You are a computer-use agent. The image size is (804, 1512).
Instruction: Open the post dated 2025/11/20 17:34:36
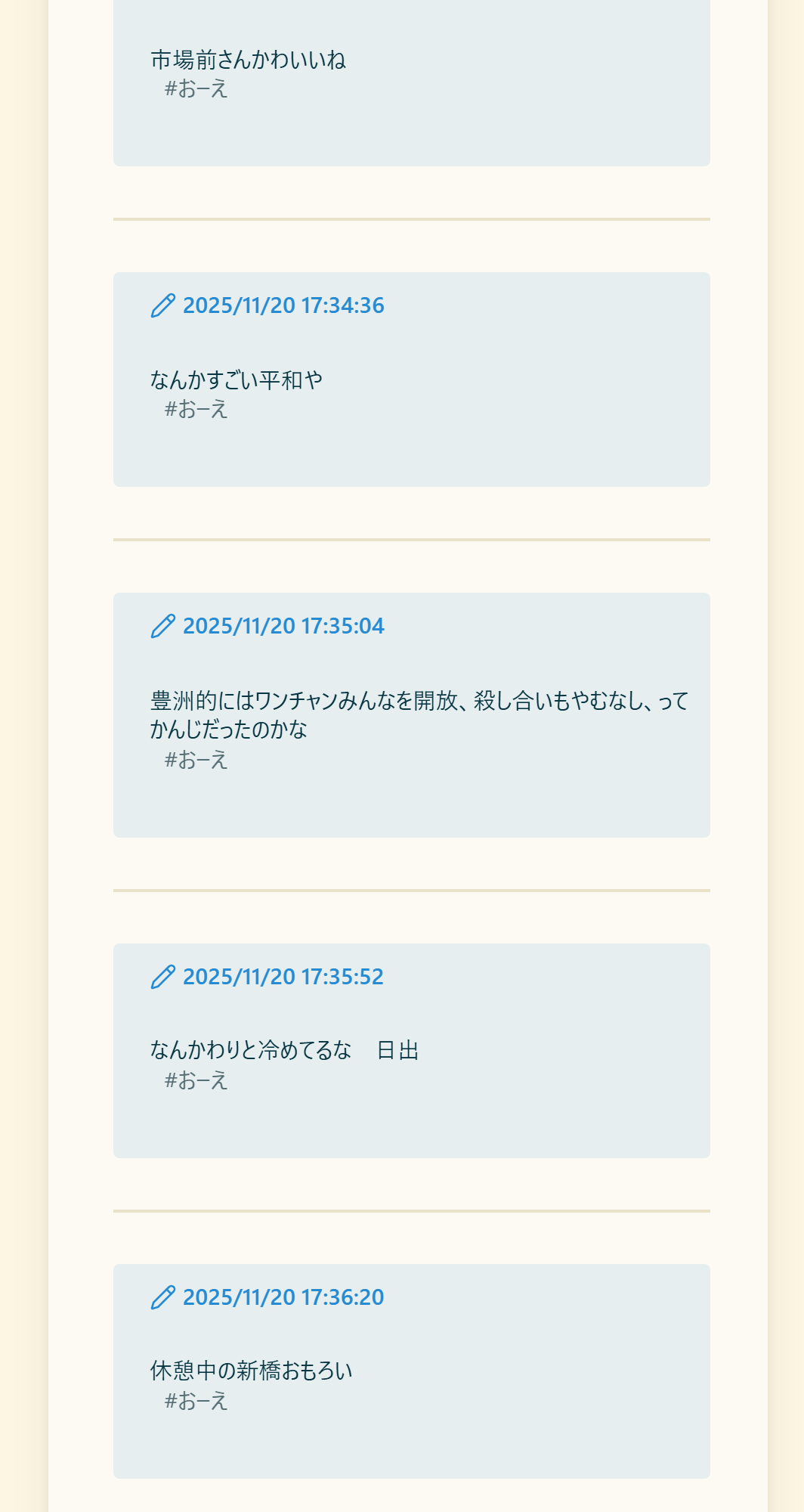click(283, 305)
